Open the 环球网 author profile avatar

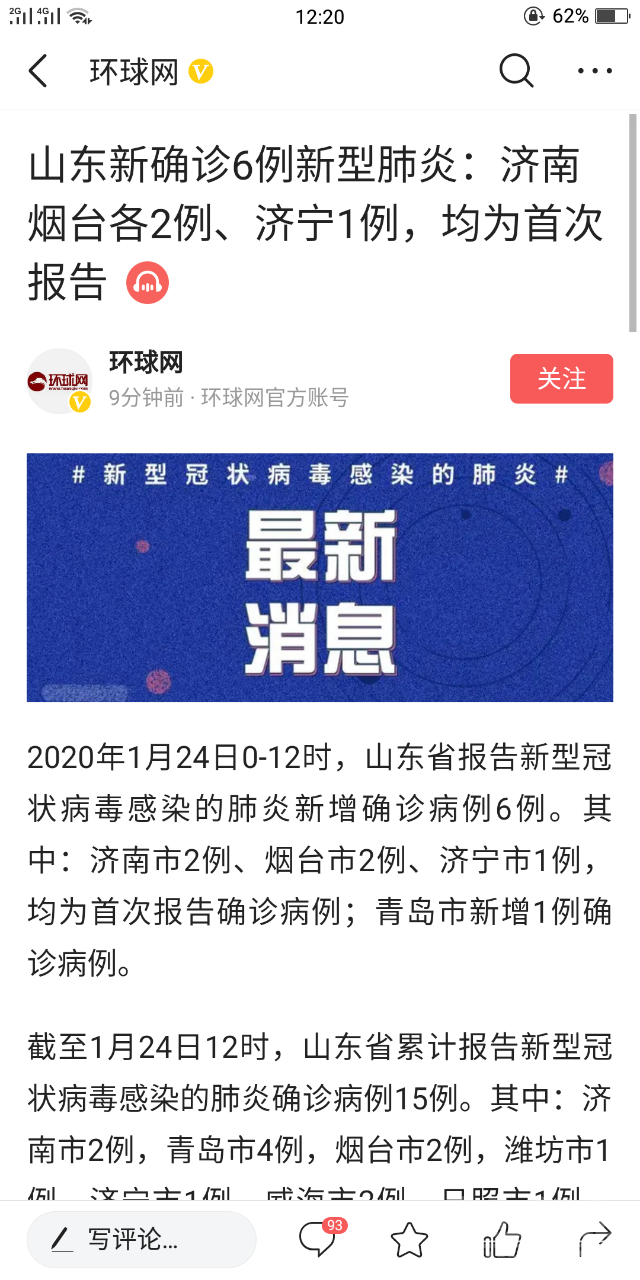tap(59, 381)
